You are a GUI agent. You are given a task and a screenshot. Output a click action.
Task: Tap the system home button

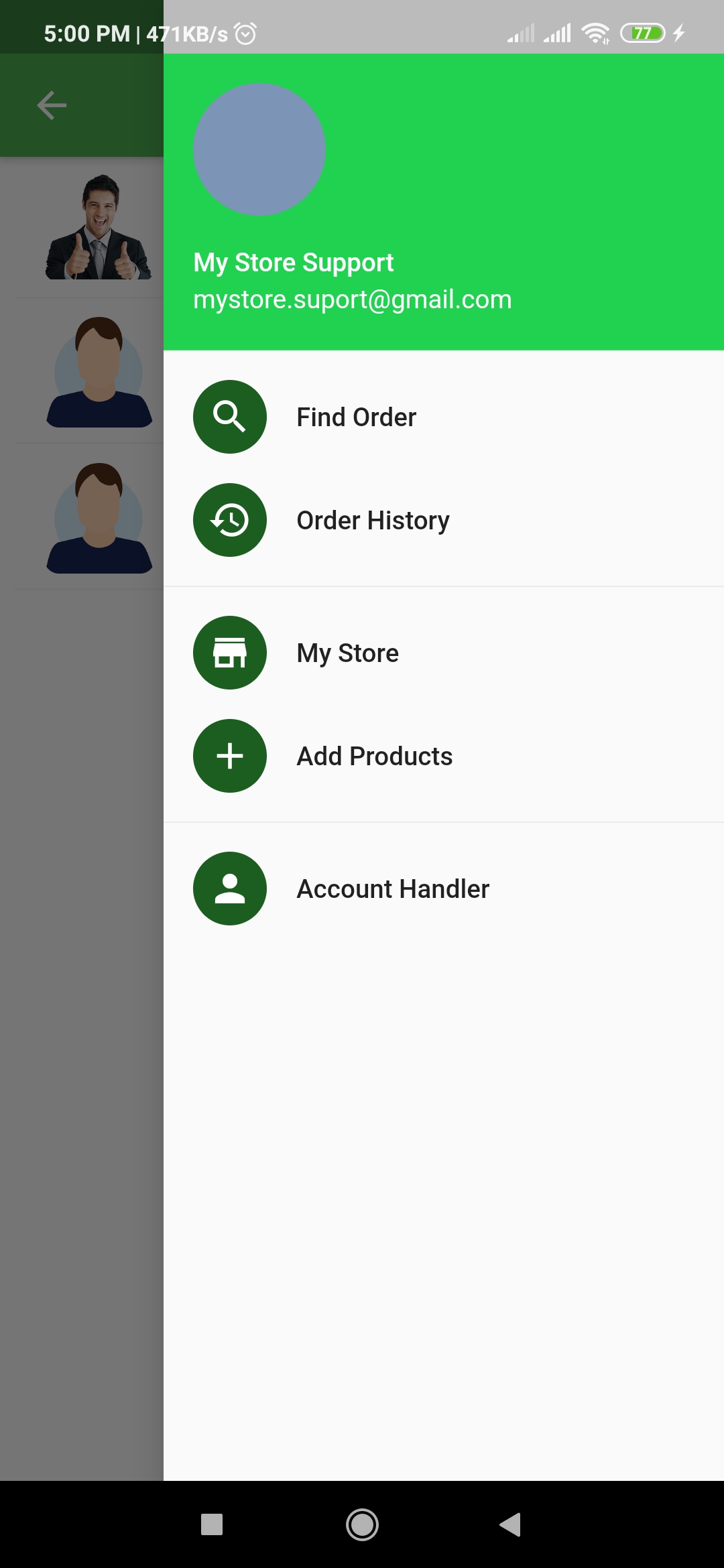pos(362,1524)
